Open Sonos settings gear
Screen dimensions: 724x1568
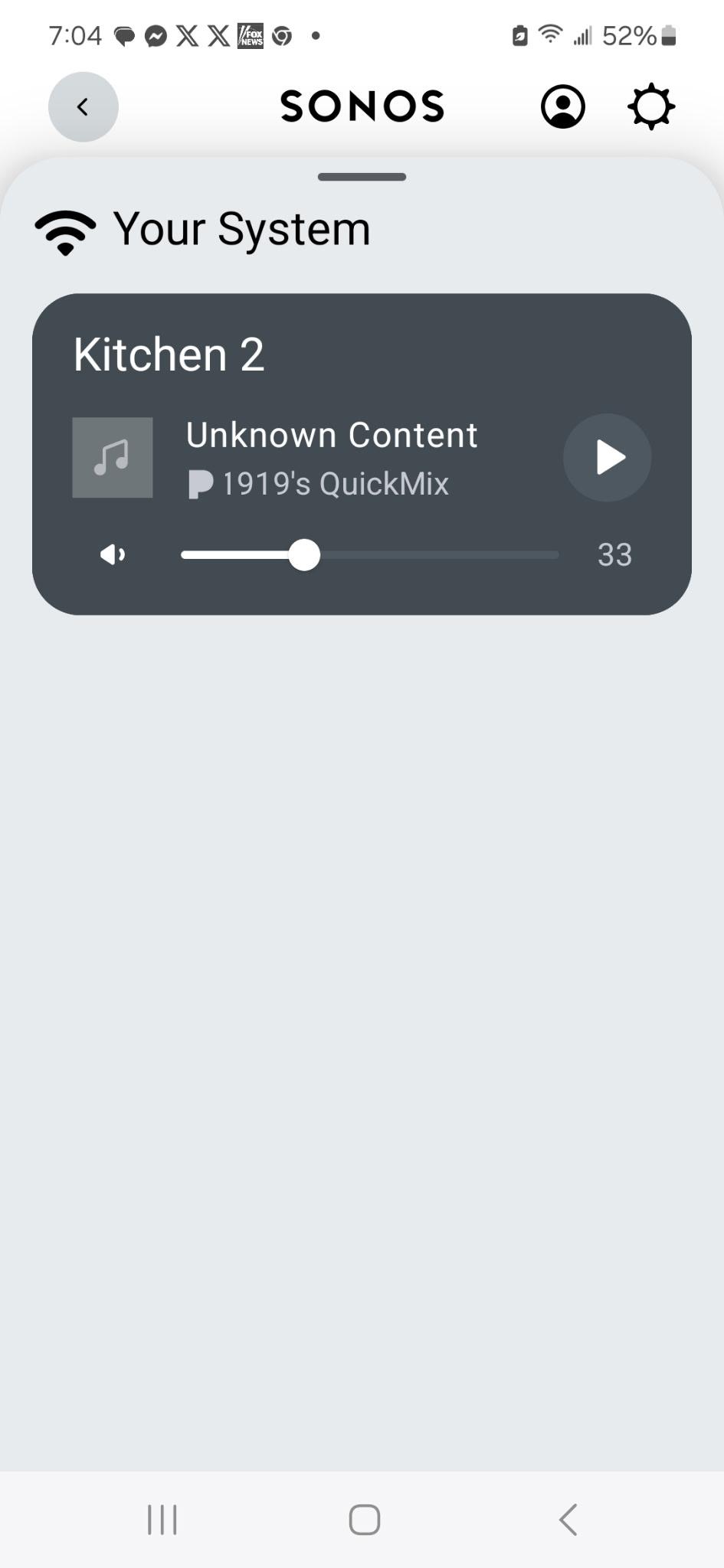point(651,106)
